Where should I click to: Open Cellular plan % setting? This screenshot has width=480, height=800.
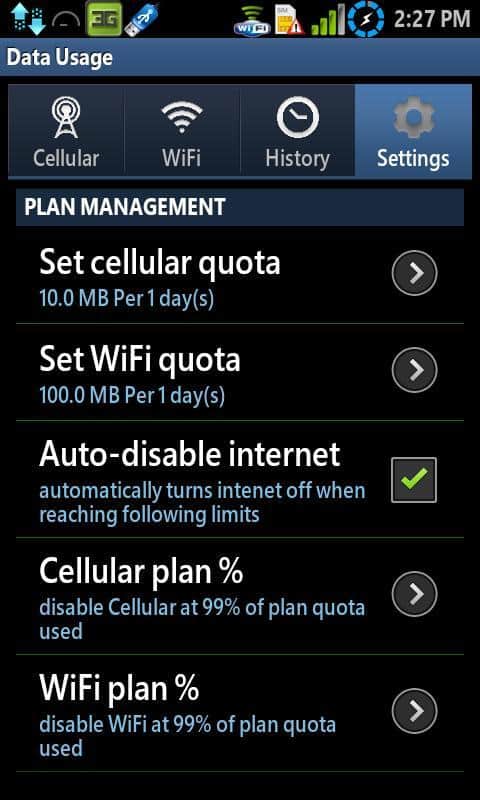[x=240, y=596]
